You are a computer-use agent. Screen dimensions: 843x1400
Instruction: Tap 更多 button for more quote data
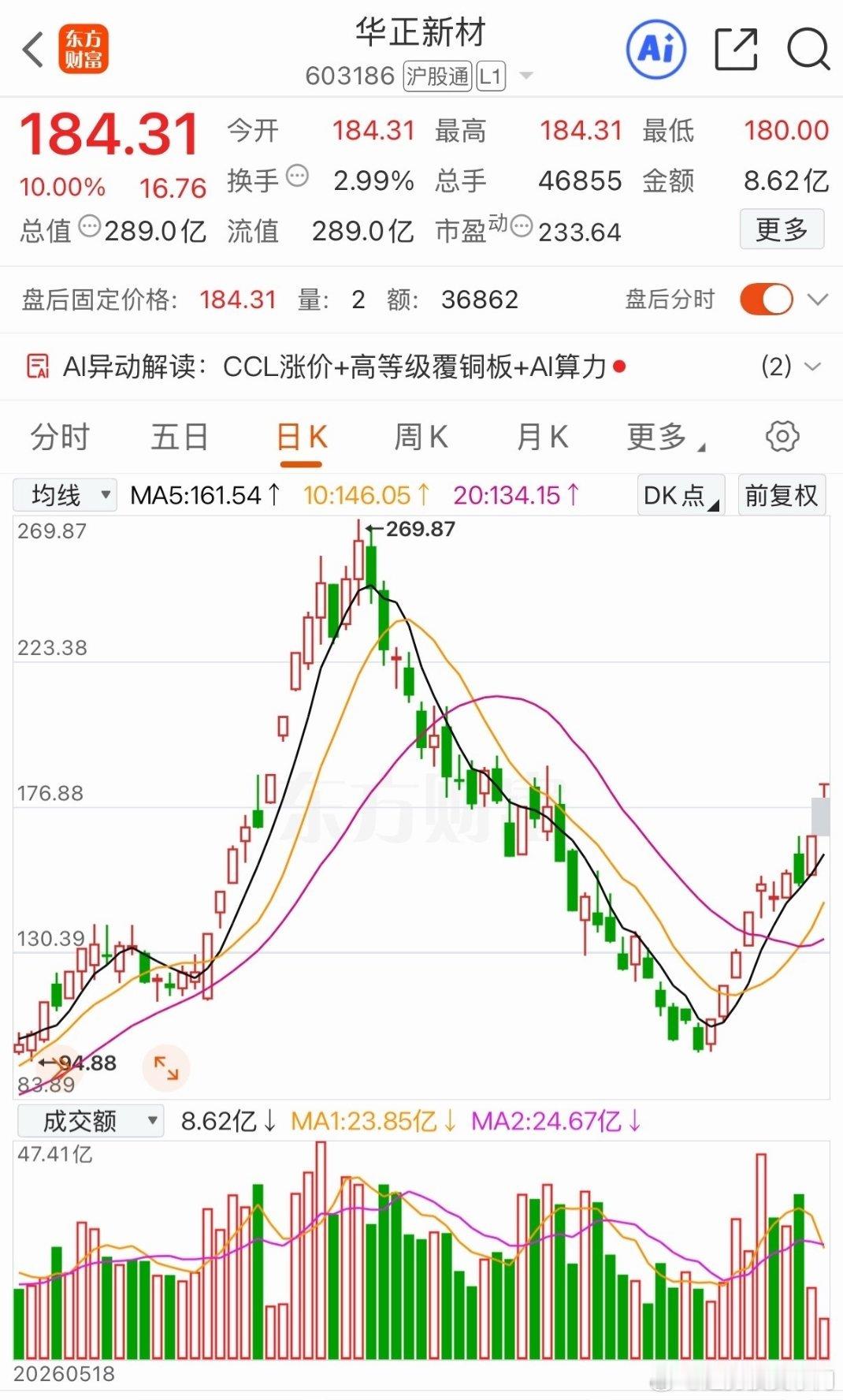point(782,229)
